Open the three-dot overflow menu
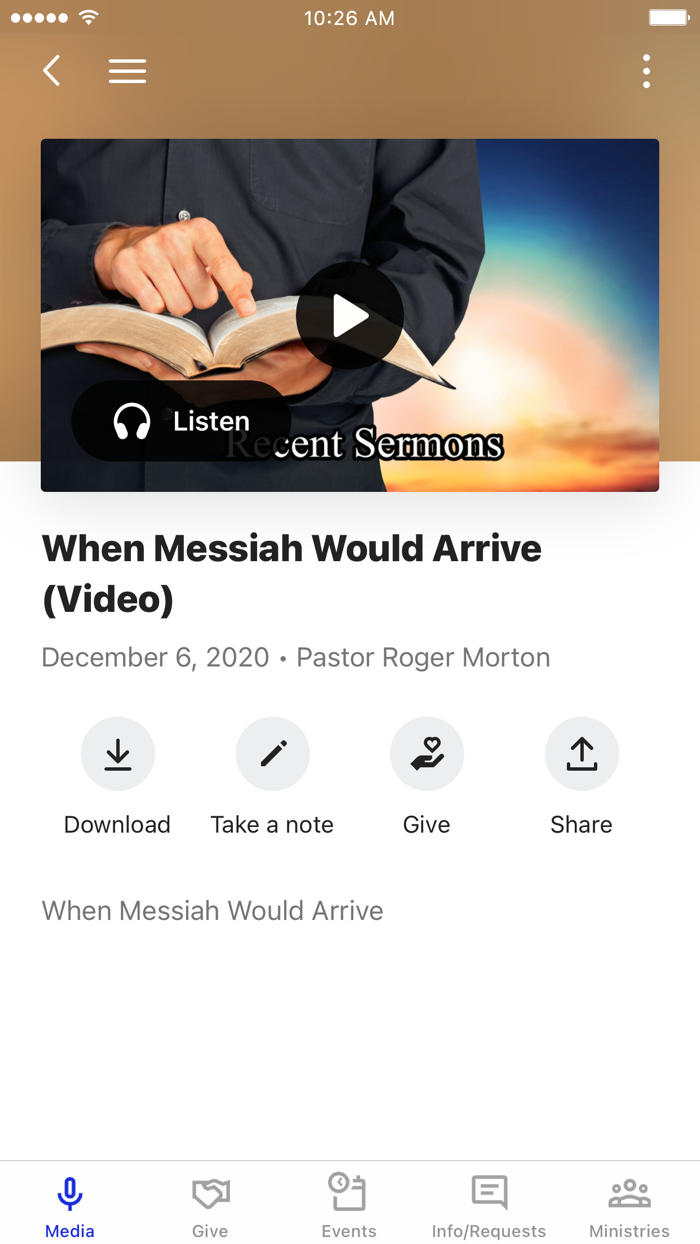 646,71
